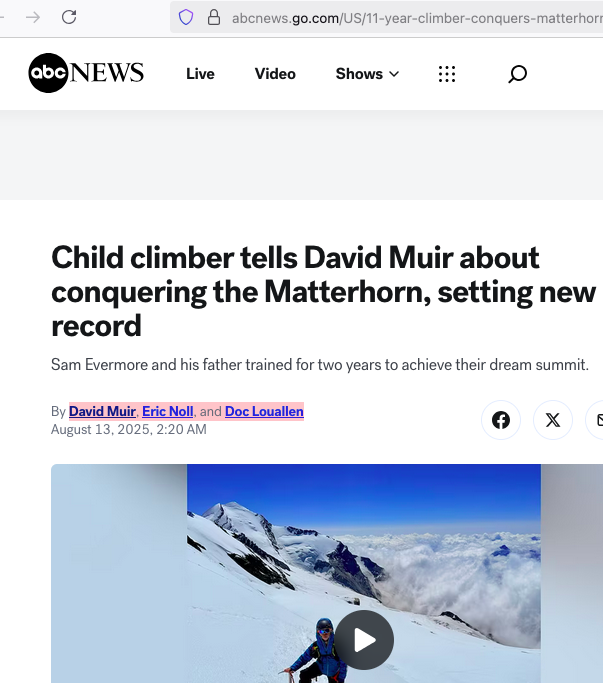Open Eric Noll's author profile
Viewport: 603px width, 683px height.
click(x=168, y=411)
